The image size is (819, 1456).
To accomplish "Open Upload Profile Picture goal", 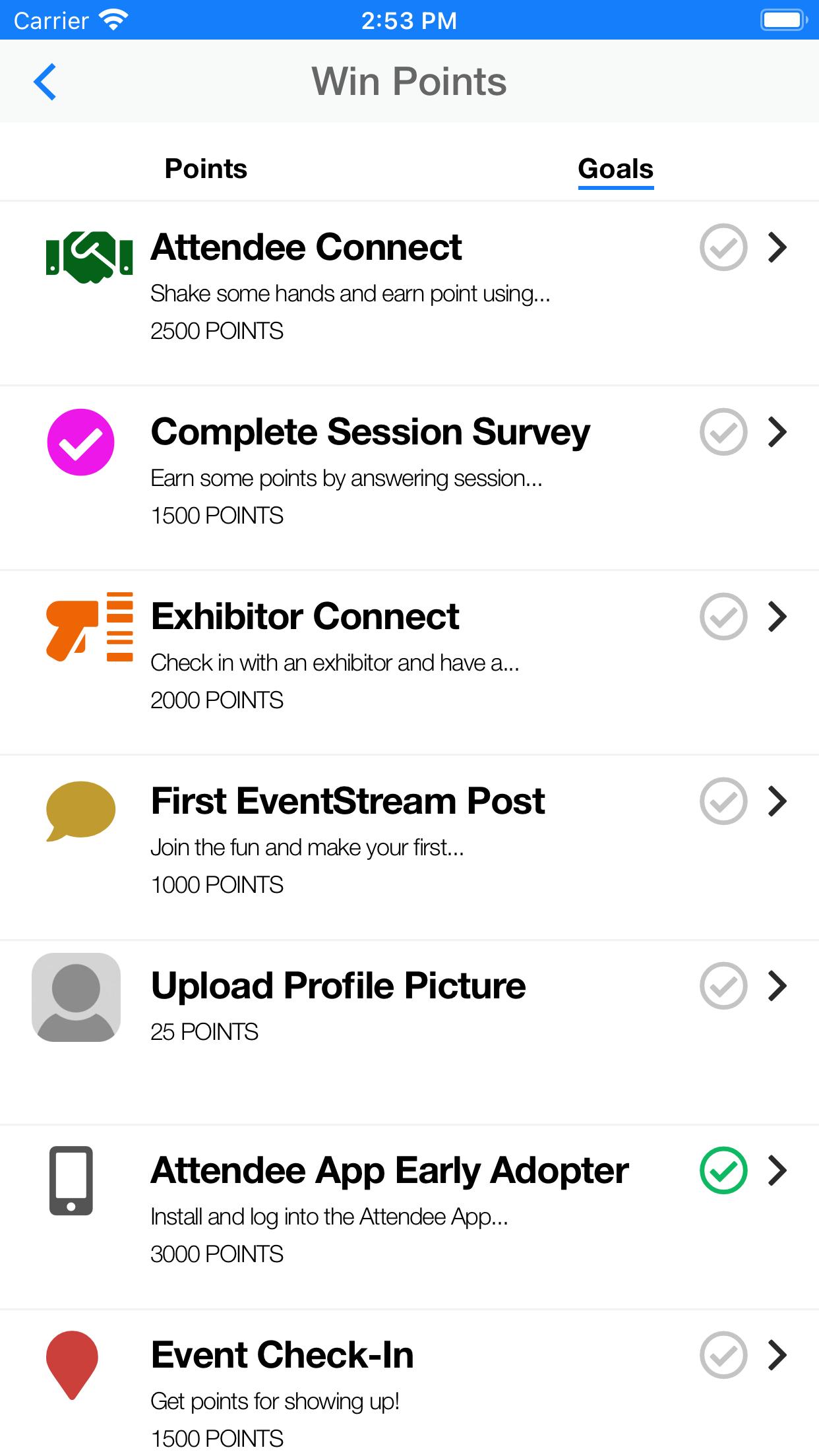I will (409, 1032).
